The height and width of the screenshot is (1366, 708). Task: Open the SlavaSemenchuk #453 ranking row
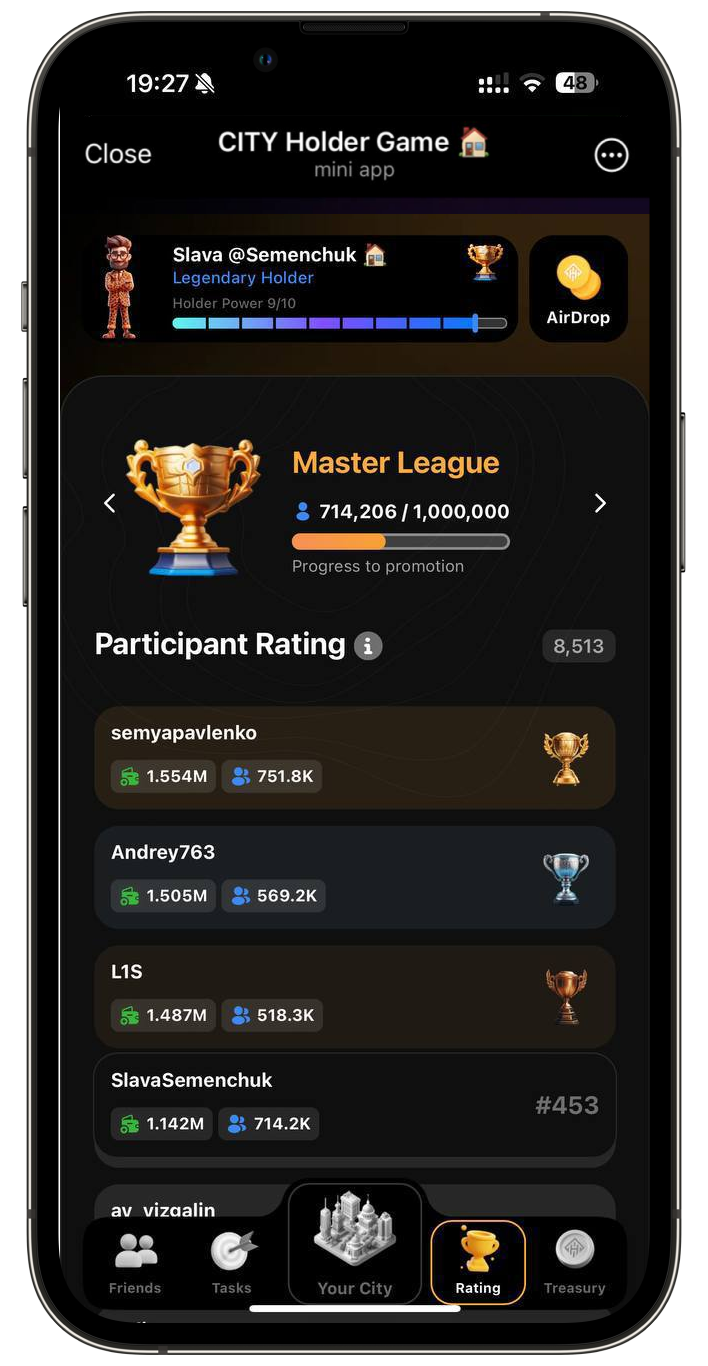point(354,1106)
